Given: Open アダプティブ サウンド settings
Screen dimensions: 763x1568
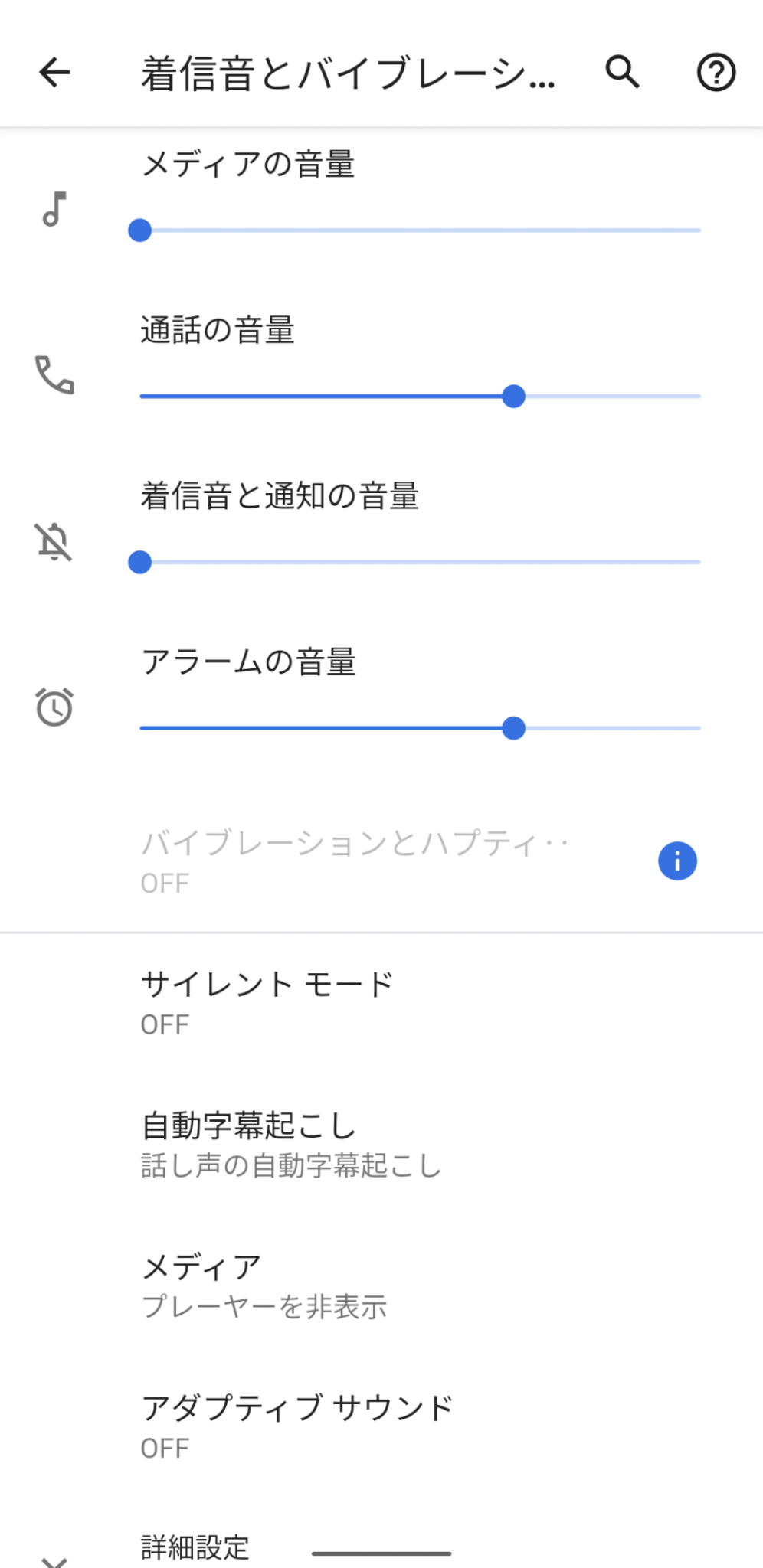Looking at the screenshot, I should (x=381, y=1427).
